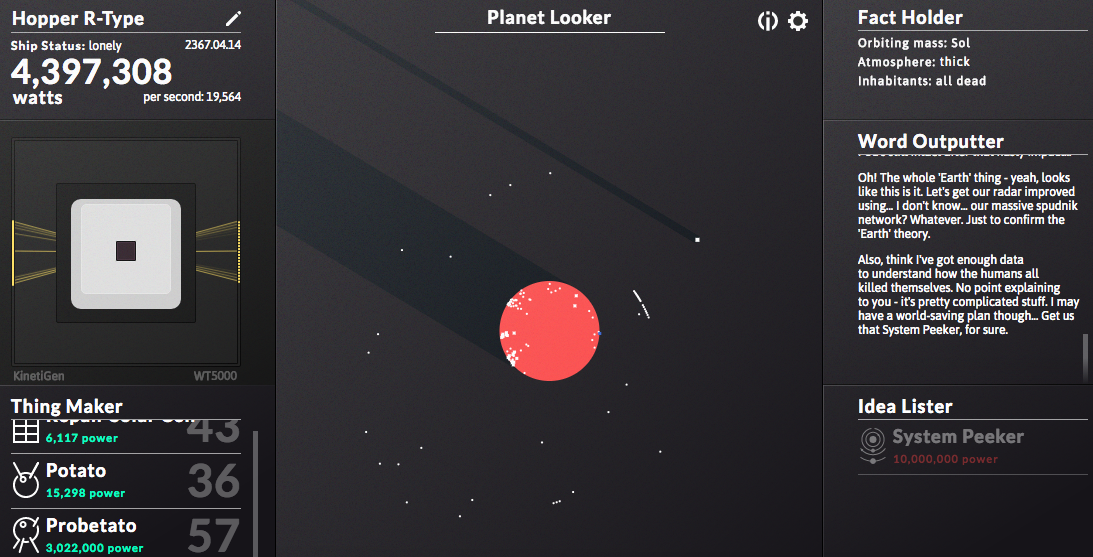Buy a Potato in Thing Maker
The height and width of the screenshot is (557, 1093).
tap(126, 480)
